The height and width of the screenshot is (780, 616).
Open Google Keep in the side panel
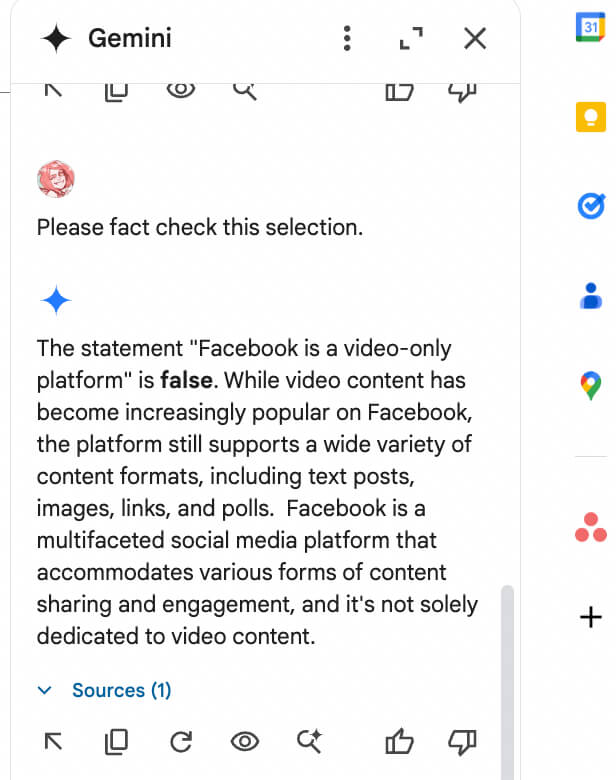[x=590, y=117]
